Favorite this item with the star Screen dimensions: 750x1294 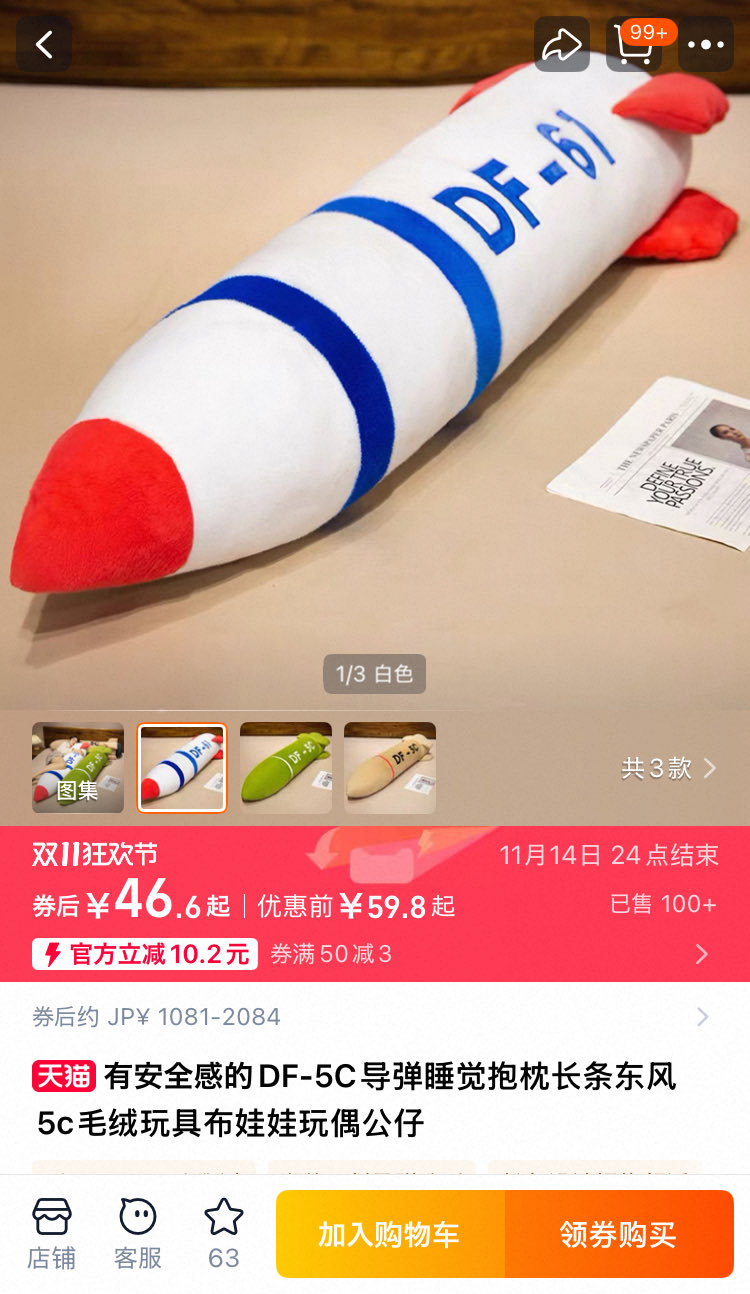(x=224, y=1233)
